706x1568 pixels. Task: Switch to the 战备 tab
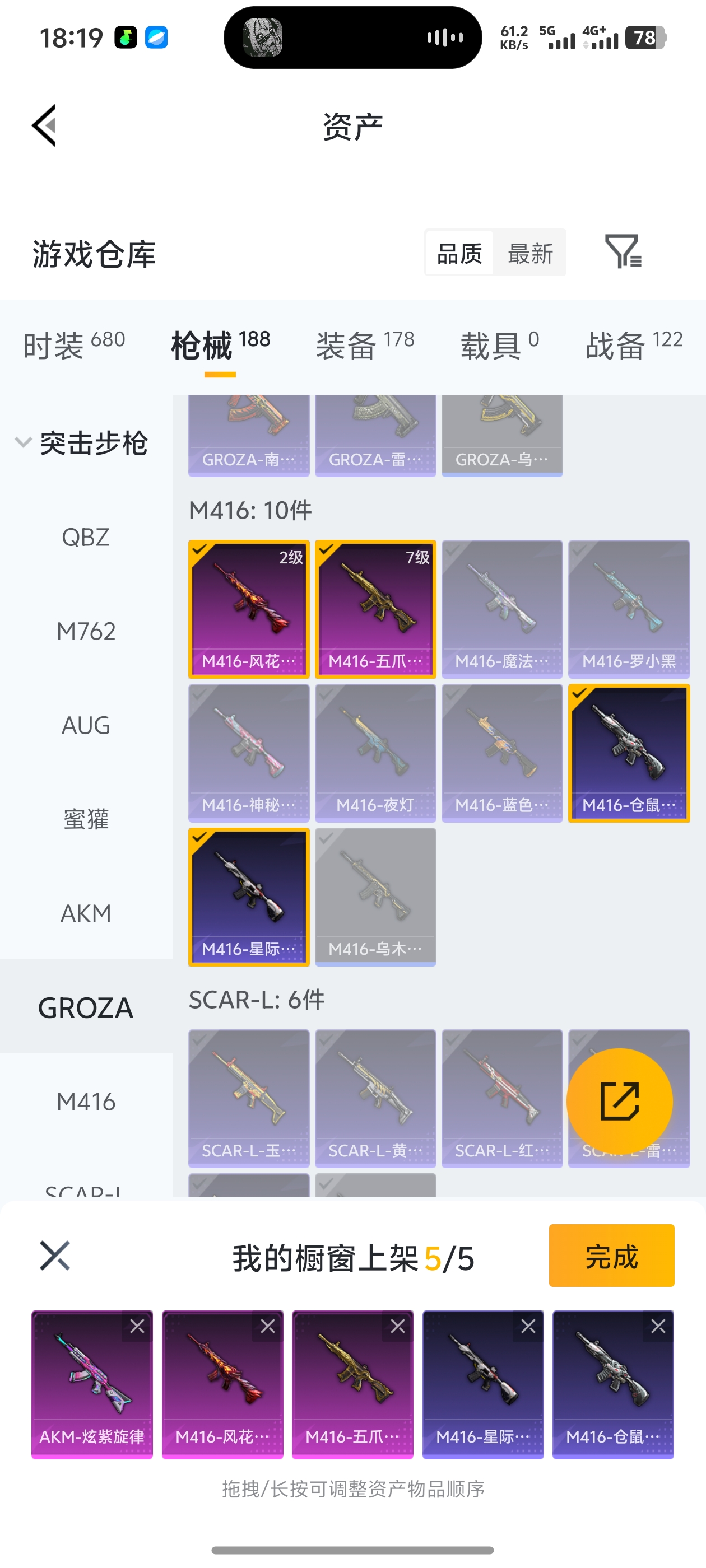pyautogui.click(x=634, y=345)
